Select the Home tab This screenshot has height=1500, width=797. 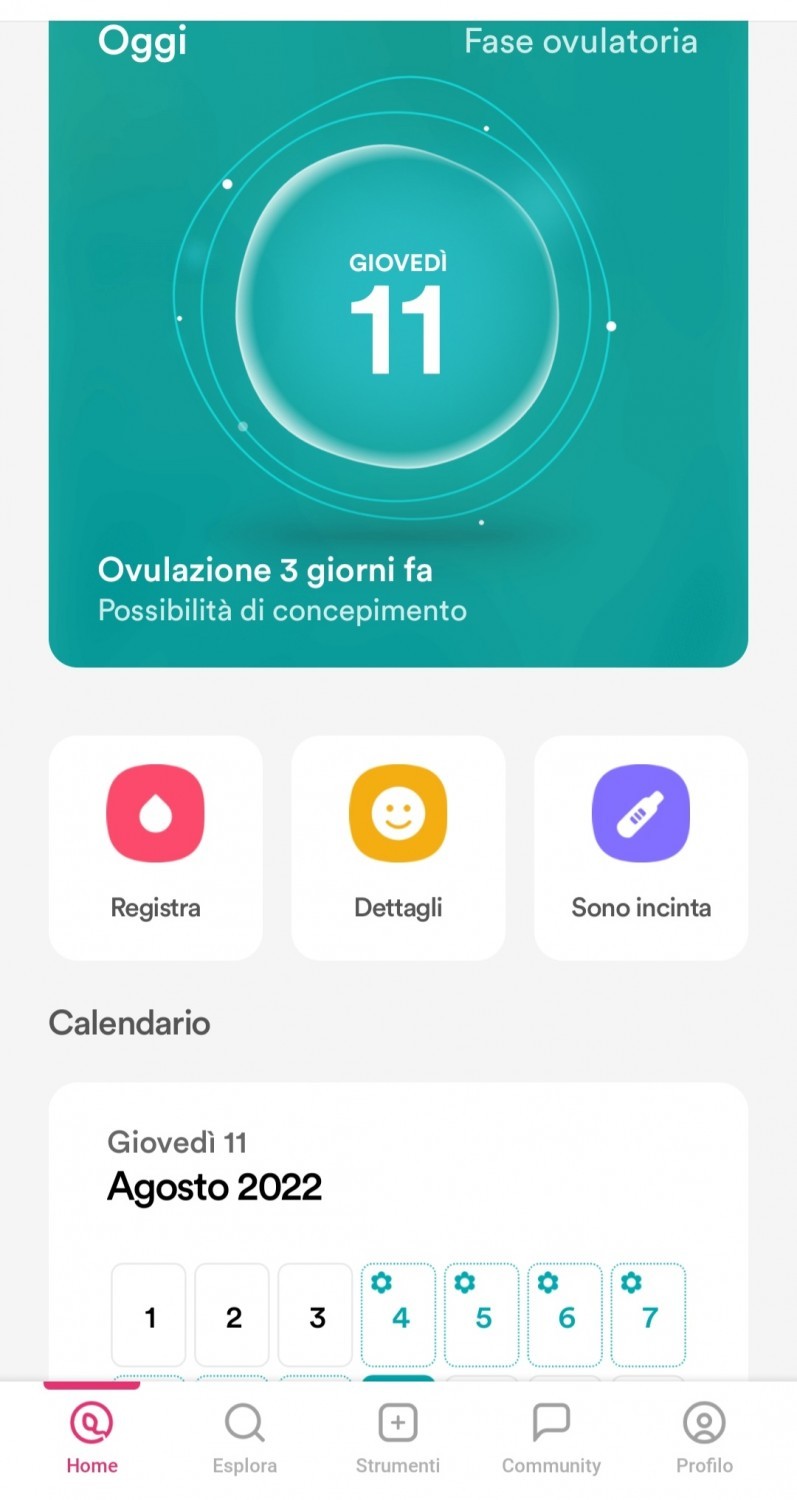(x=92, y=1438)
